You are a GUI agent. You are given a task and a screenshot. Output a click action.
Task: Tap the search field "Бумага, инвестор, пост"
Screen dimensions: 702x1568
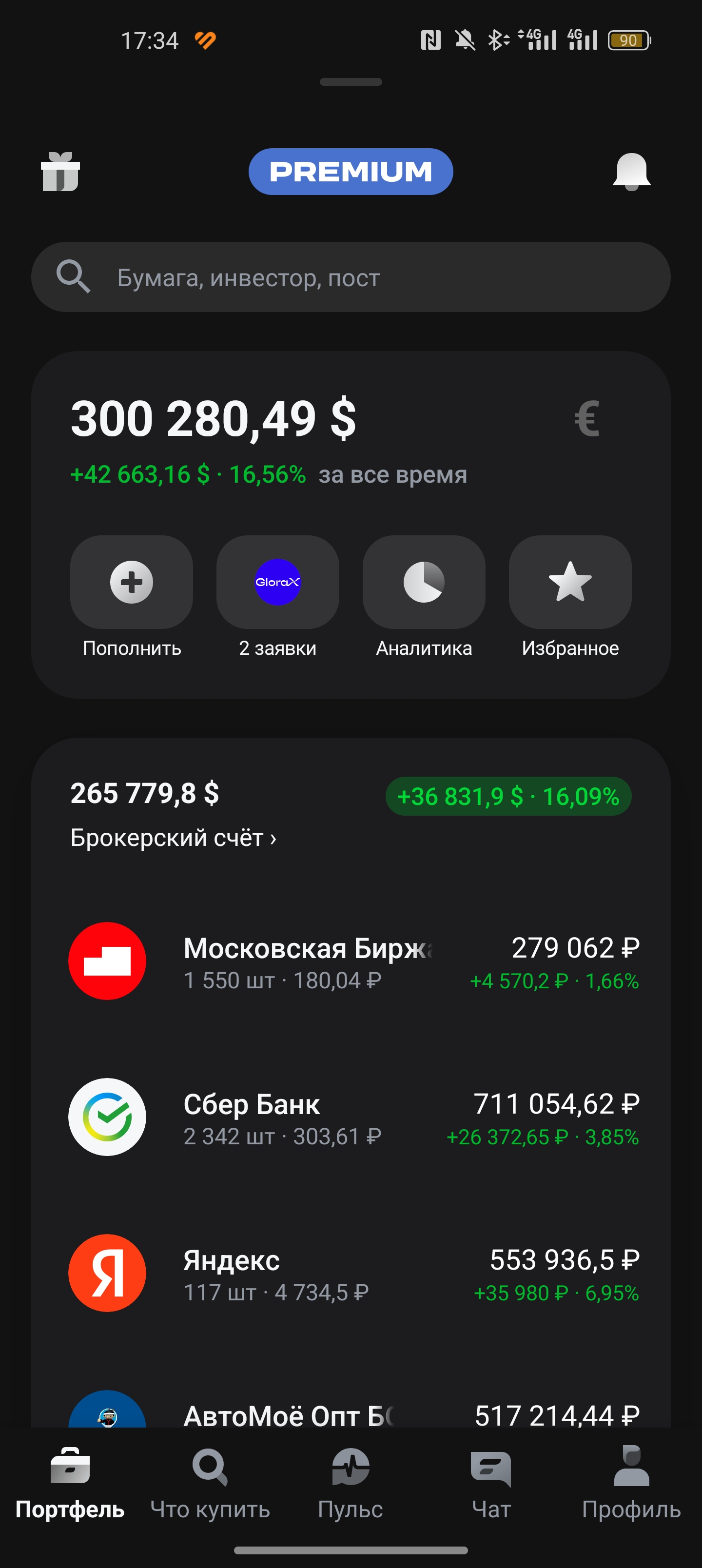[x=351, y=277]
